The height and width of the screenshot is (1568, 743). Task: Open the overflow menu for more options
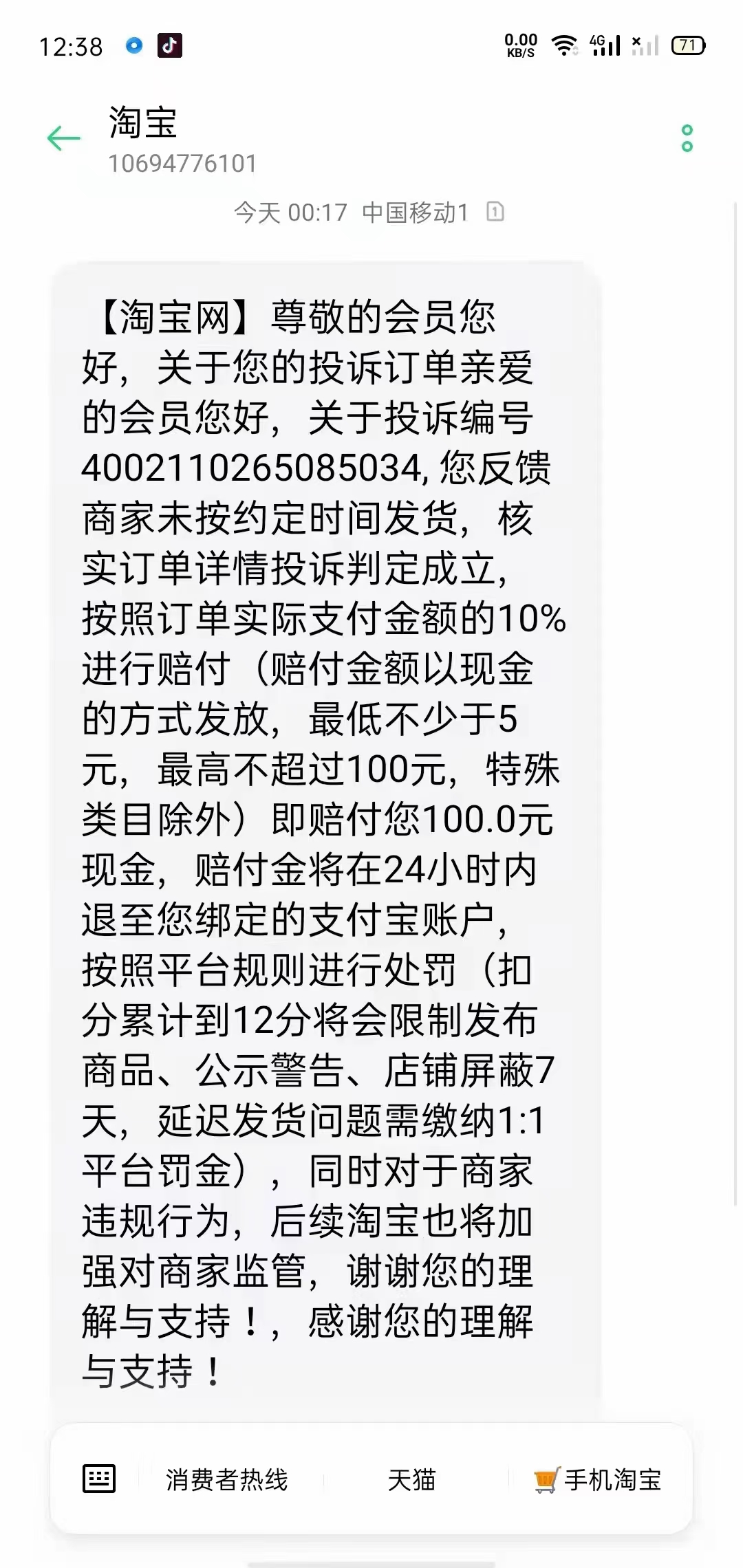[687, 138]
